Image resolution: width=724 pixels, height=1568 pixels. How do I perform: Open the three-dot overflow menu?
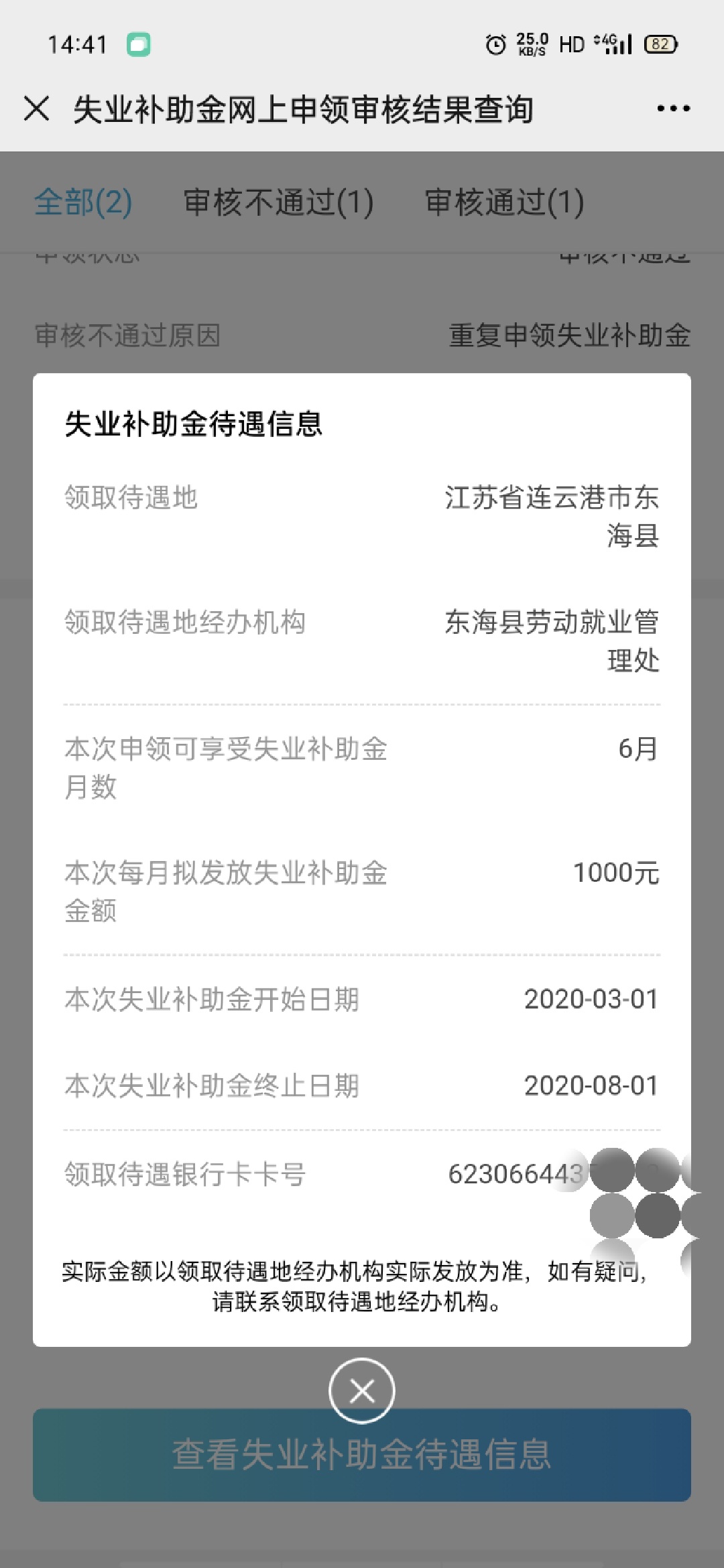[673, 109]
